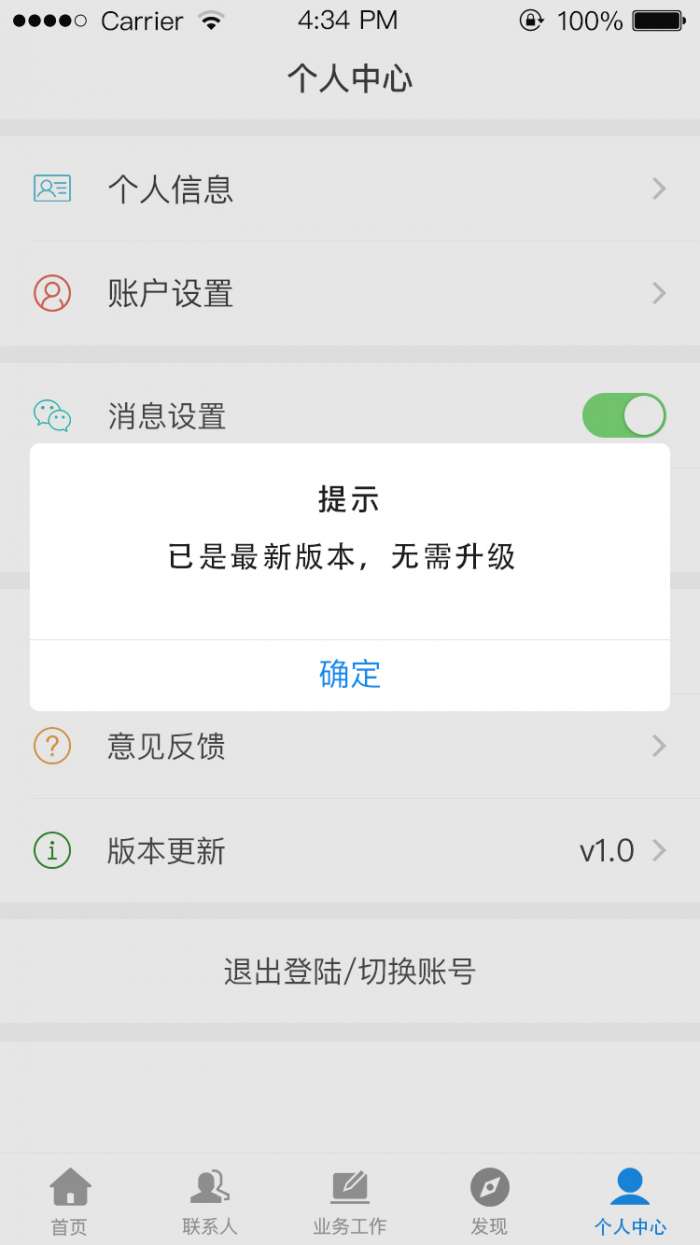Open 版本更新 v1.0 row

[350, 851]
